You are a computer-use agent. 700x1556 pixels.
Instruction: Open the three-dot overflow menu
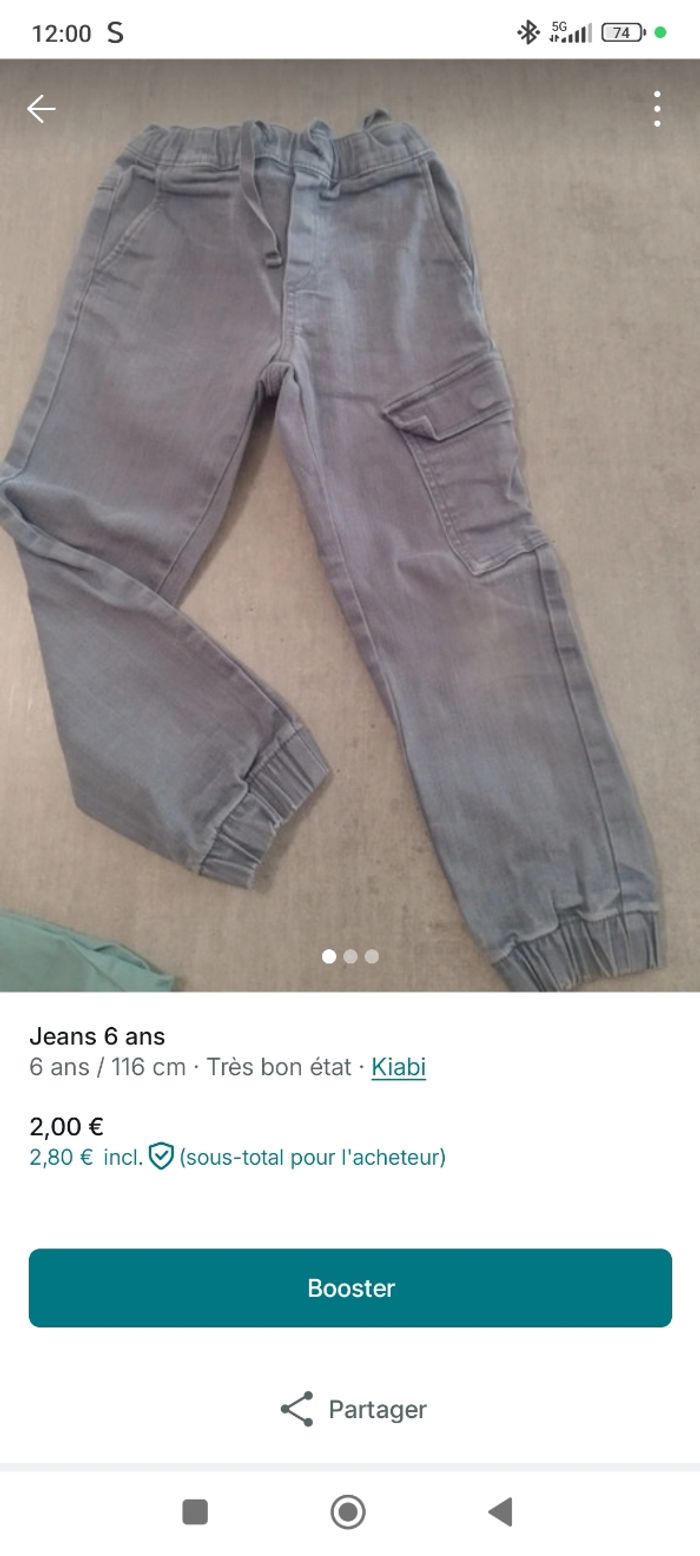click(657, 109)
